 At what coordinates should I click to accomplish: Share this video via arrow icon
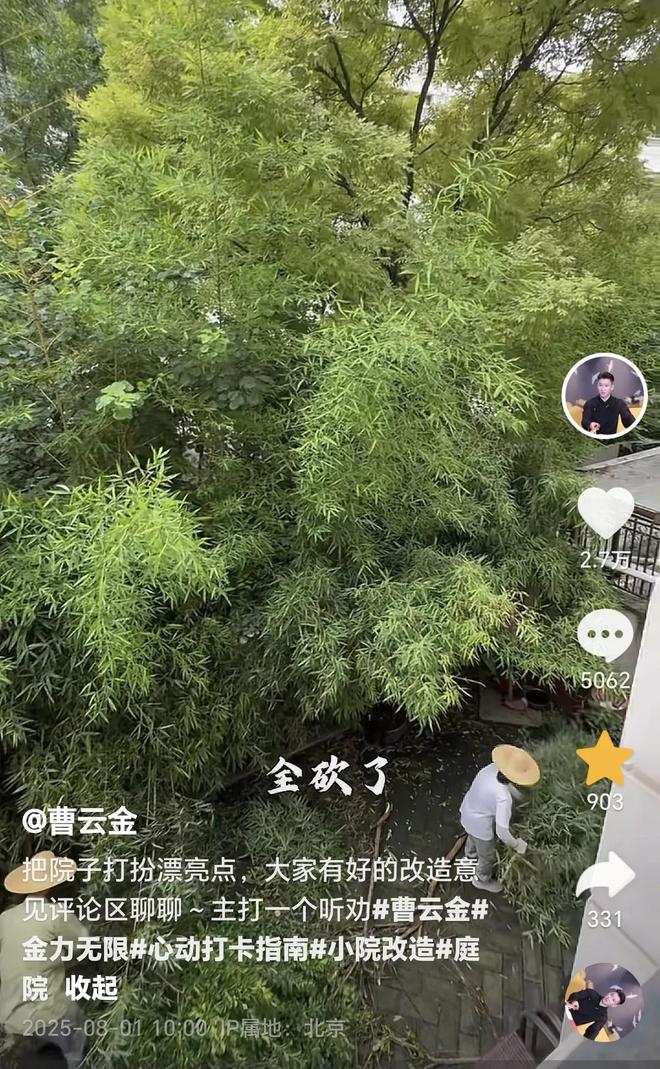point(605,876)
